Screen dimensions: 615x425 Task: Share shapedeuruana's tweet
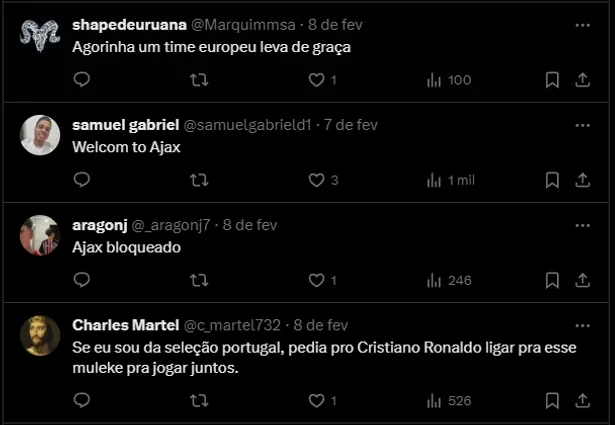click(x=582, y=80)
